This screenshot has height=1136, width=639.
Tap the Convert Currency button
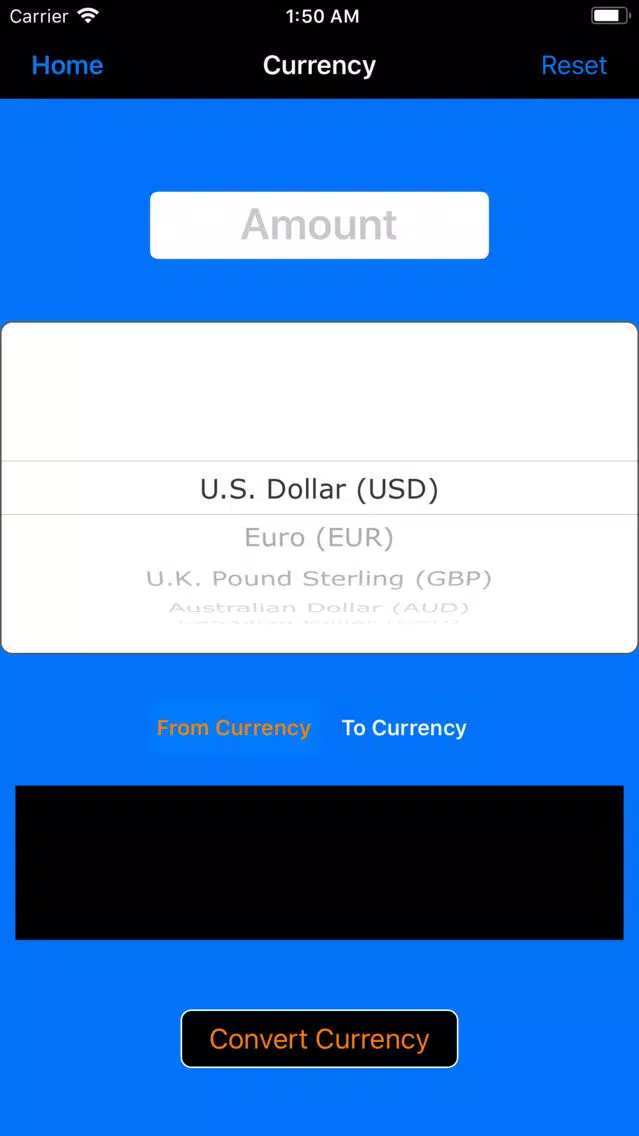point(320,1039)
